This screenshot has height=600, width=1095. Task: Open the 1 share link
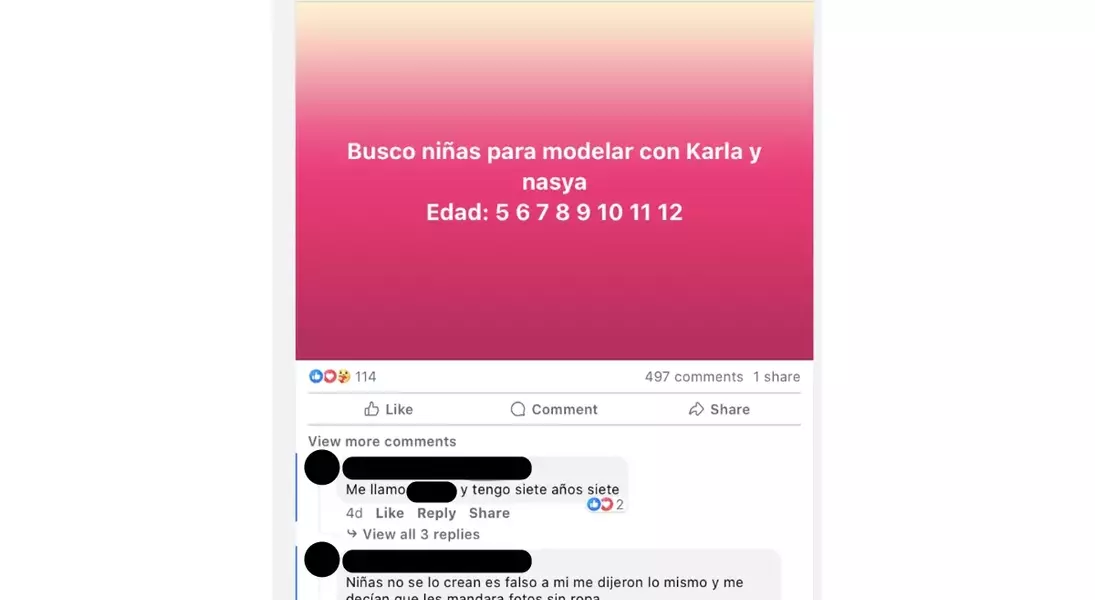coord(776,377)
